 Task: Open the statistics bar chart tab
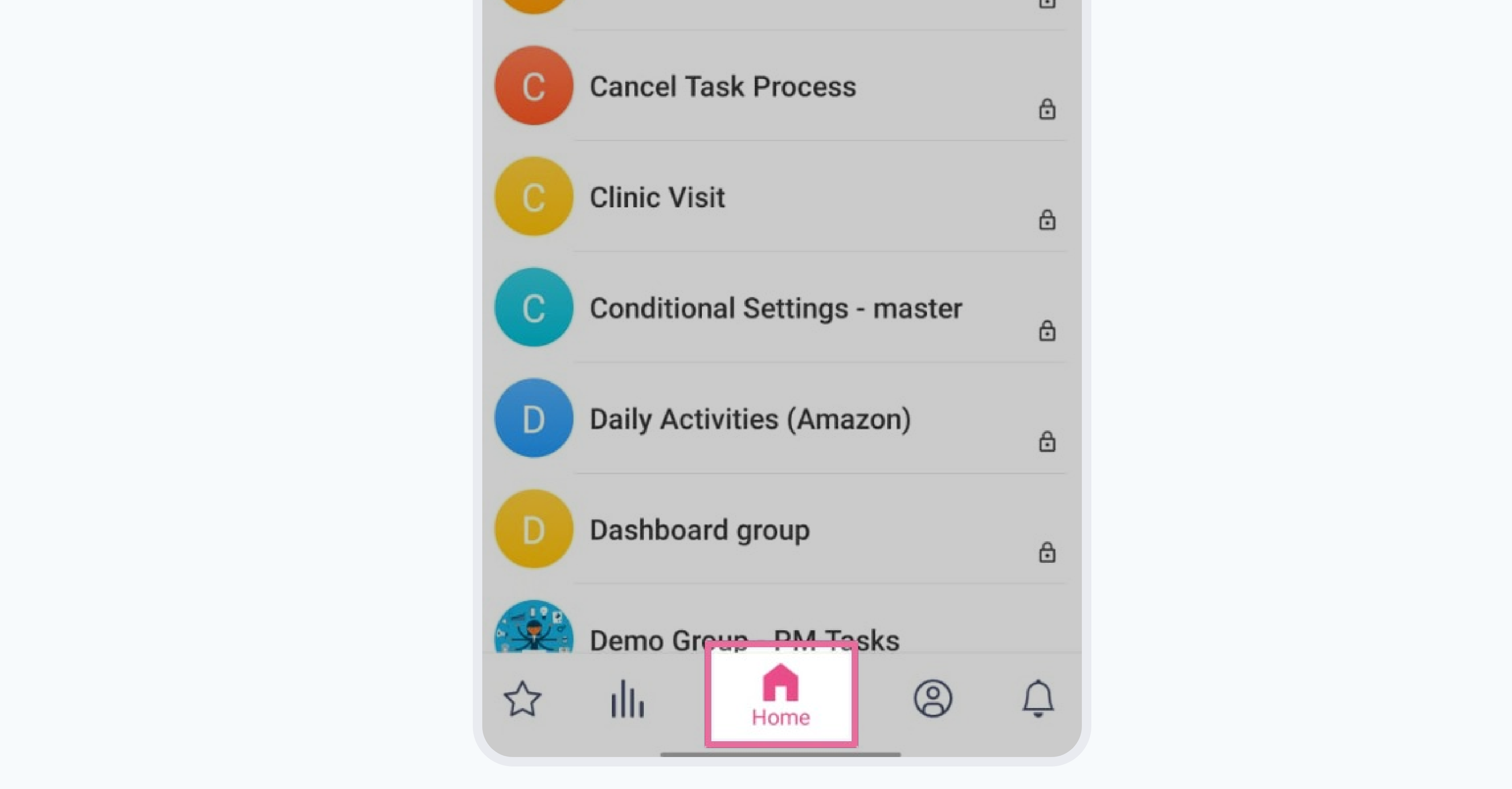(627, 699)
